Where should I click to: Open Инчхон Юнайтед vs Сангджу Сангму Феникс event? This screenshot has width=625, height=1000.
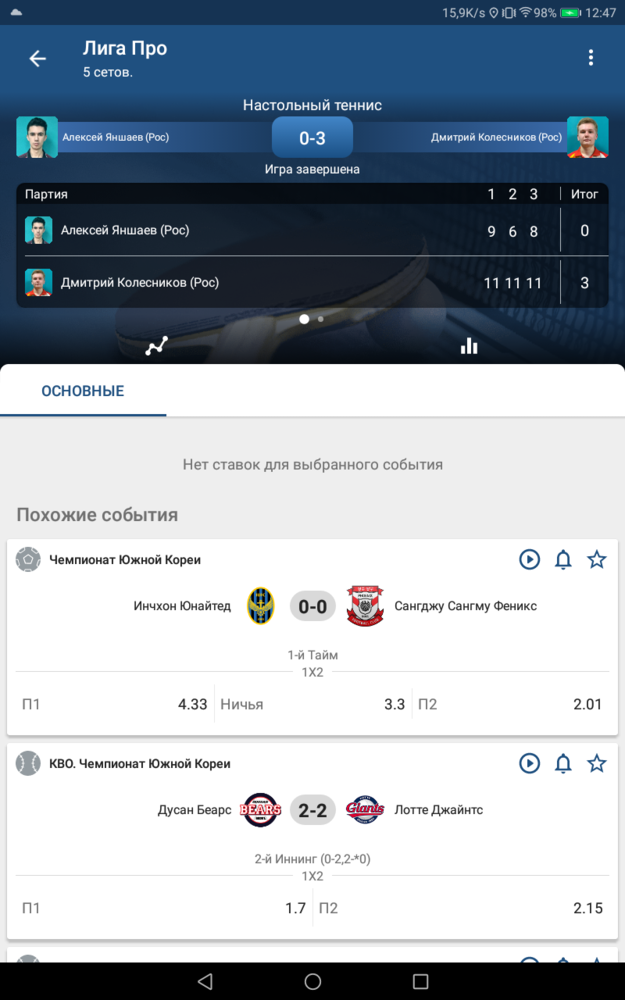[x=312, y=606]
